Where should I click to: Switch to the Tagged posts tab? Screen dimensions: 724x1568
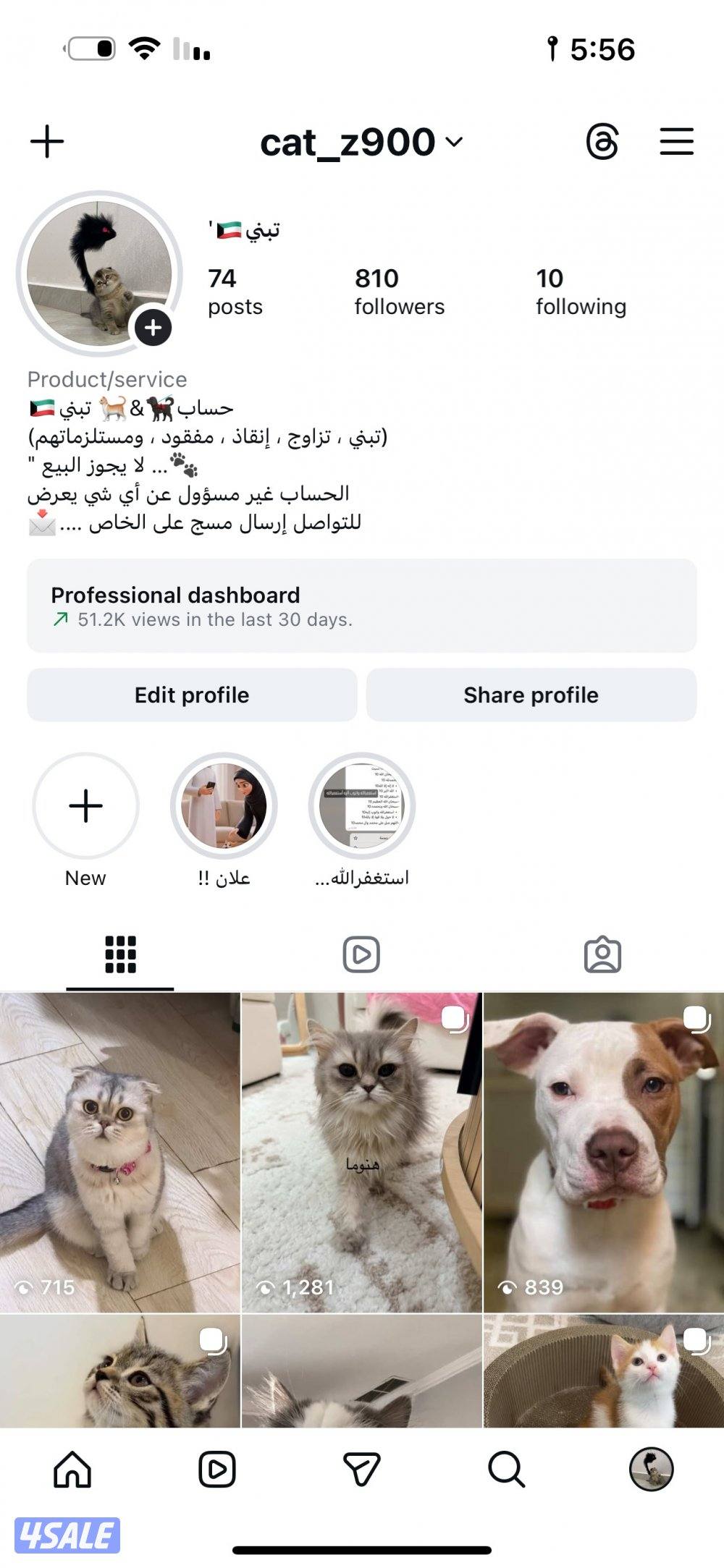(x=603, y=953)
